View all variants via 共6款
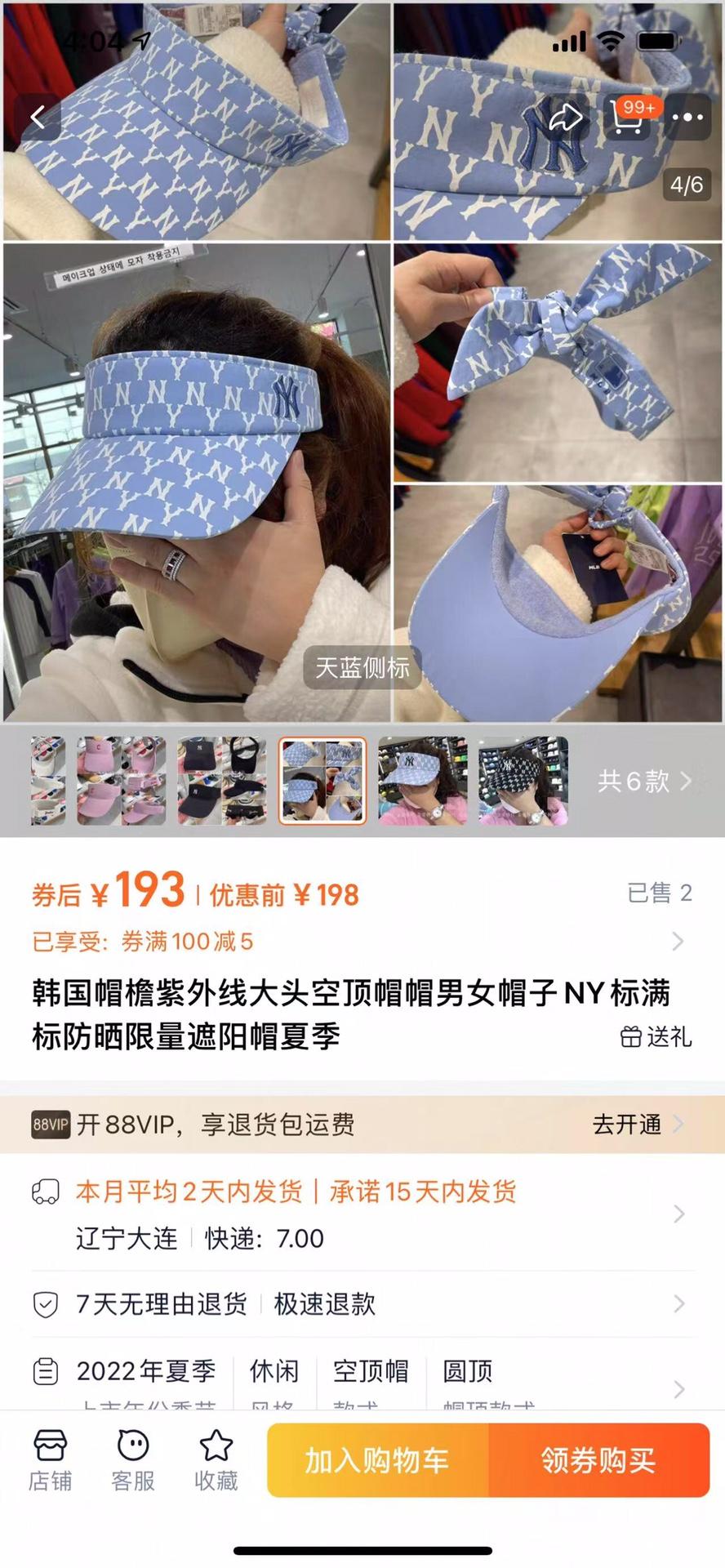The width and height of the screenshot is (725, 1568). (x=644, y=781)
